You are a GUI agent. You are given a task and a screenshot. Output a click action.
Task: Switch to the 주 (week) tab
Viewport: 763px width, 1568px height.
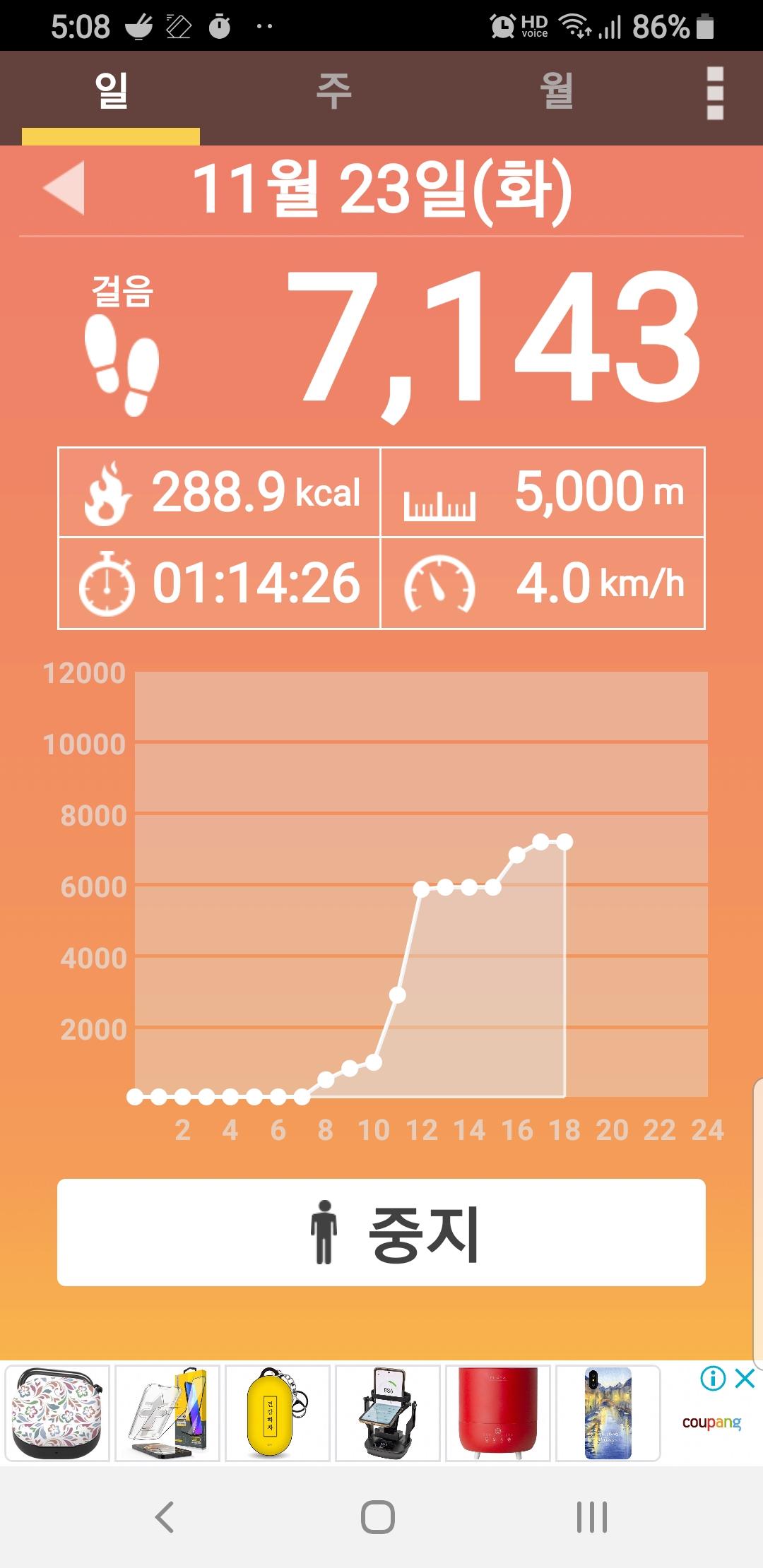333,92
